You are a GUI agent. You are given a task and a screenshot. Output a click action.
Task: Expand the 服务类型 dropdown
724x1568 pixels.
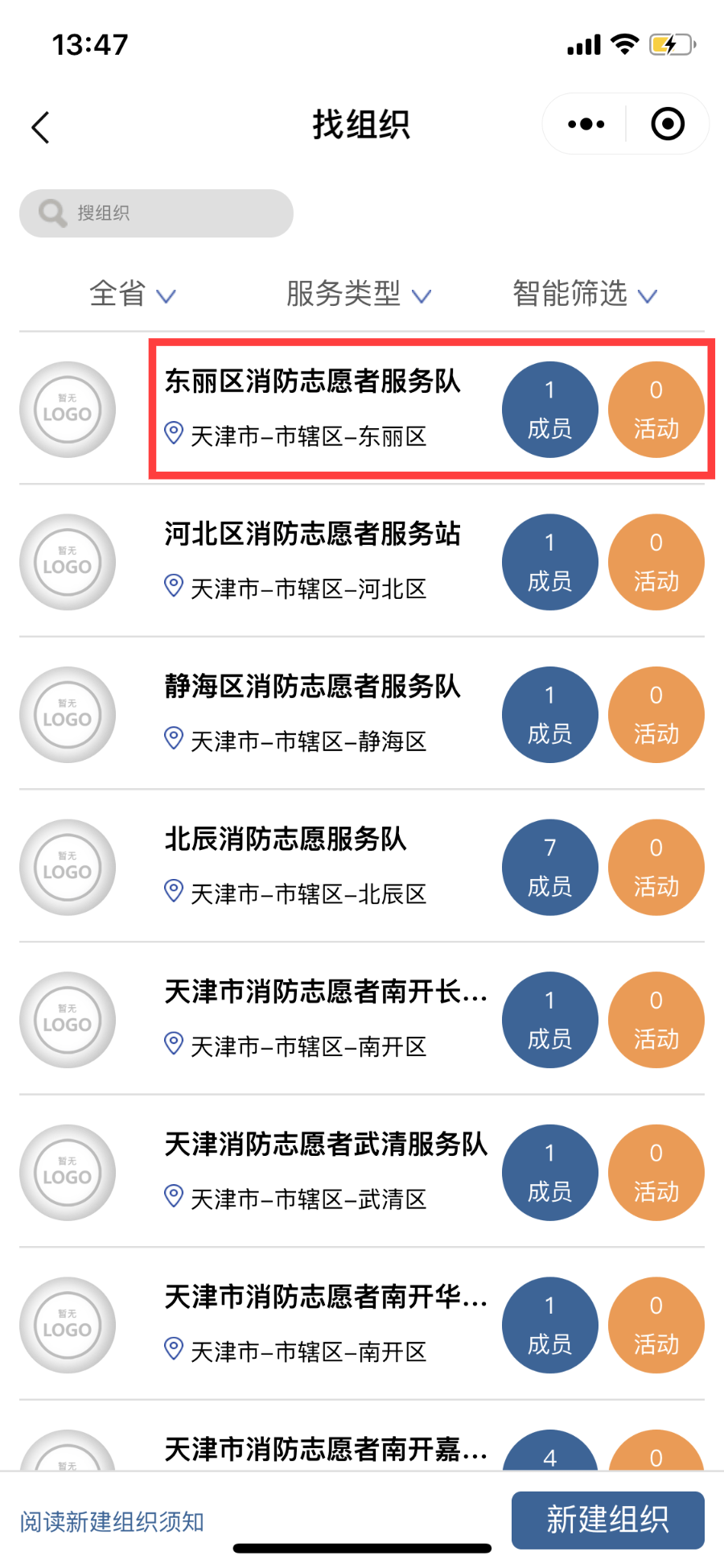(x=358, y=295)
